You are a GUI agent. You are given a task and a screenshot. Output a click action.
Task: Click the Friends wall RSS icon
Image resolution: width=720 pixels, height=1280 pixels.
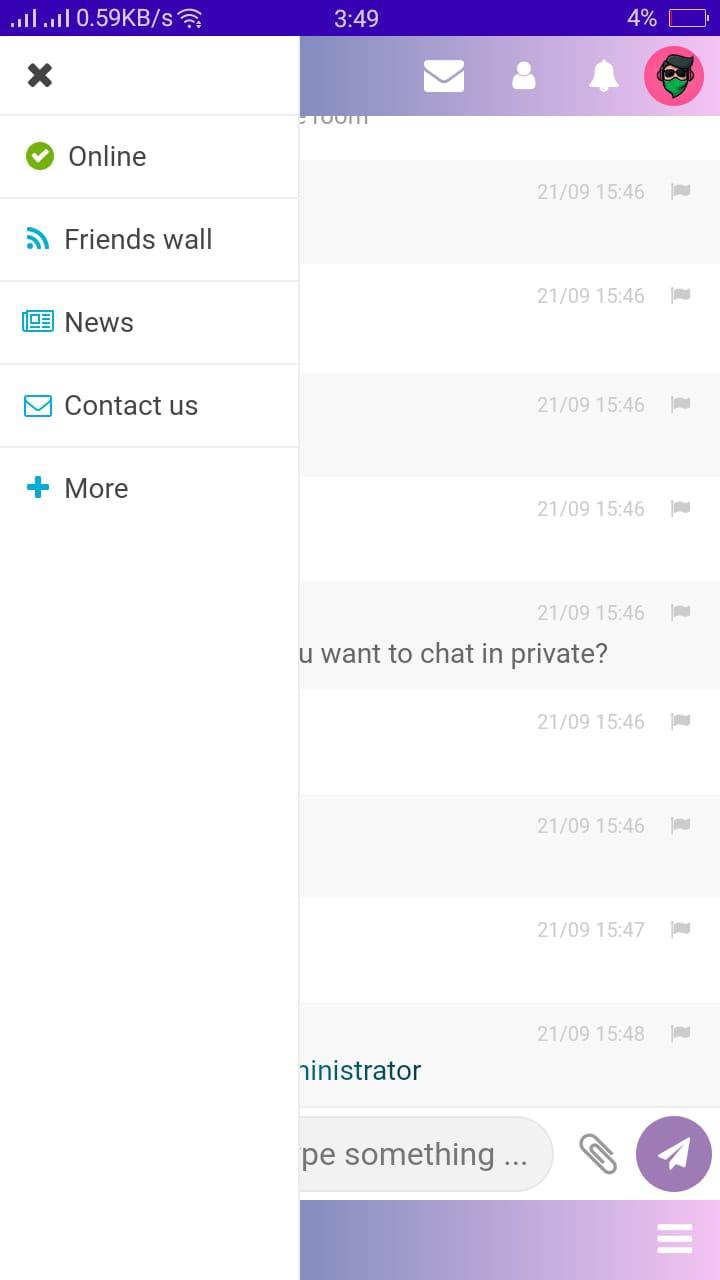37,238
